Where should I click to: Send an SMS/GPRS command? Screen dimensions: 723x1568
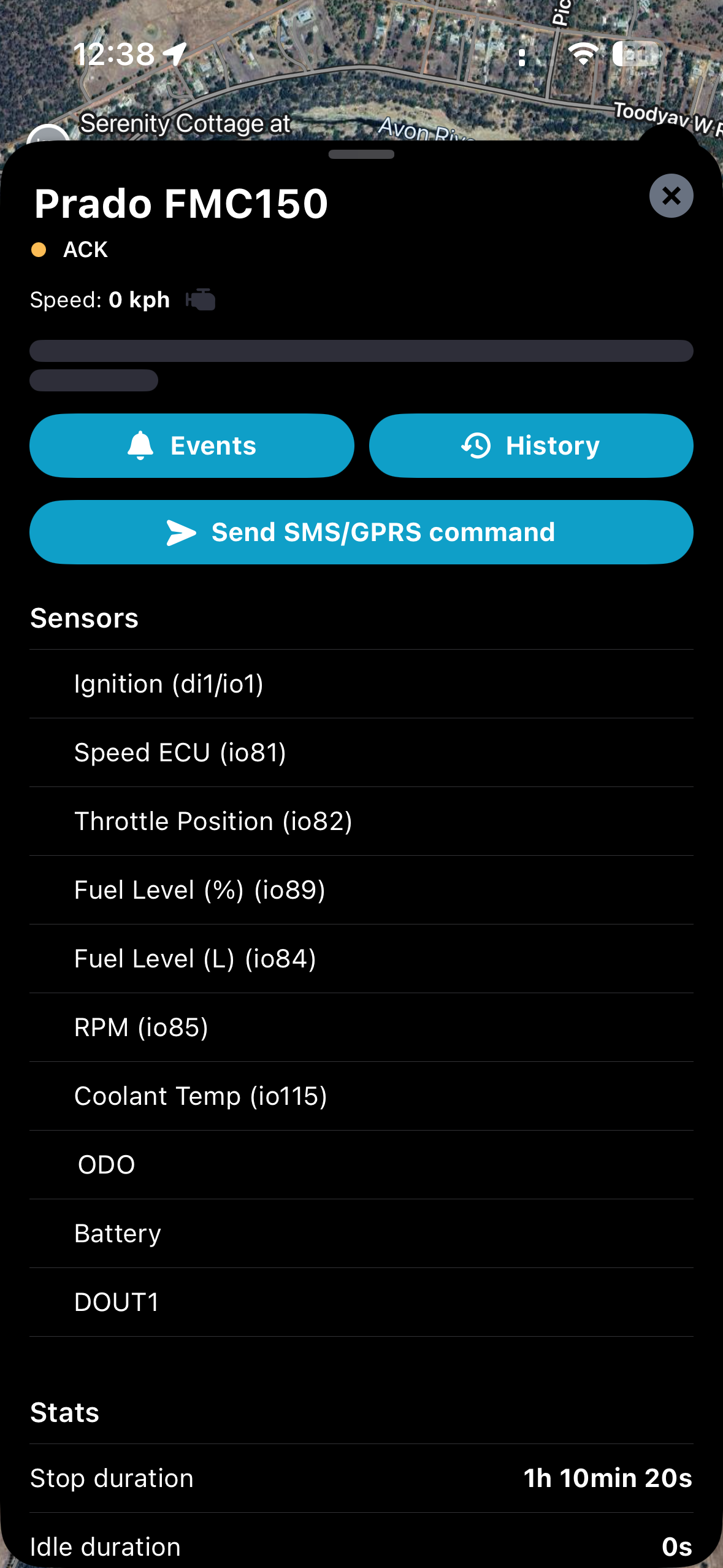coord(361,532)
